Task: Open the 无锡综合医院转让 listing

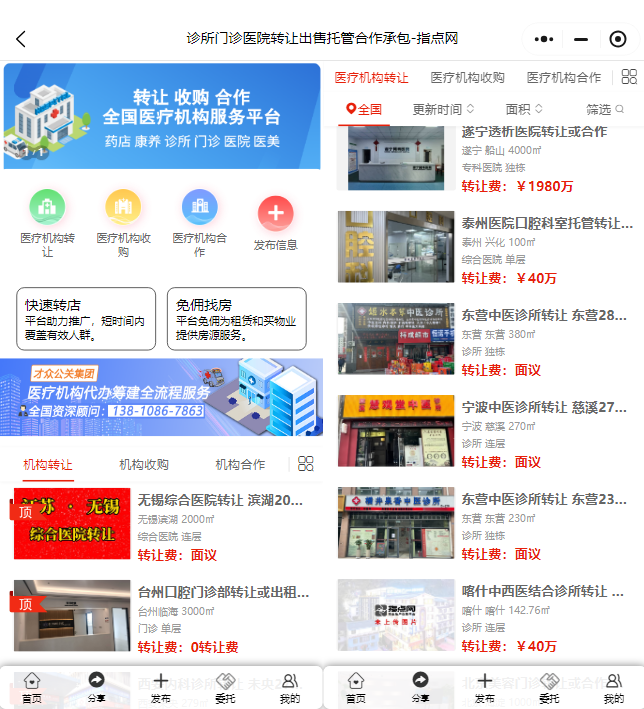Action: (x=220, y=500)
